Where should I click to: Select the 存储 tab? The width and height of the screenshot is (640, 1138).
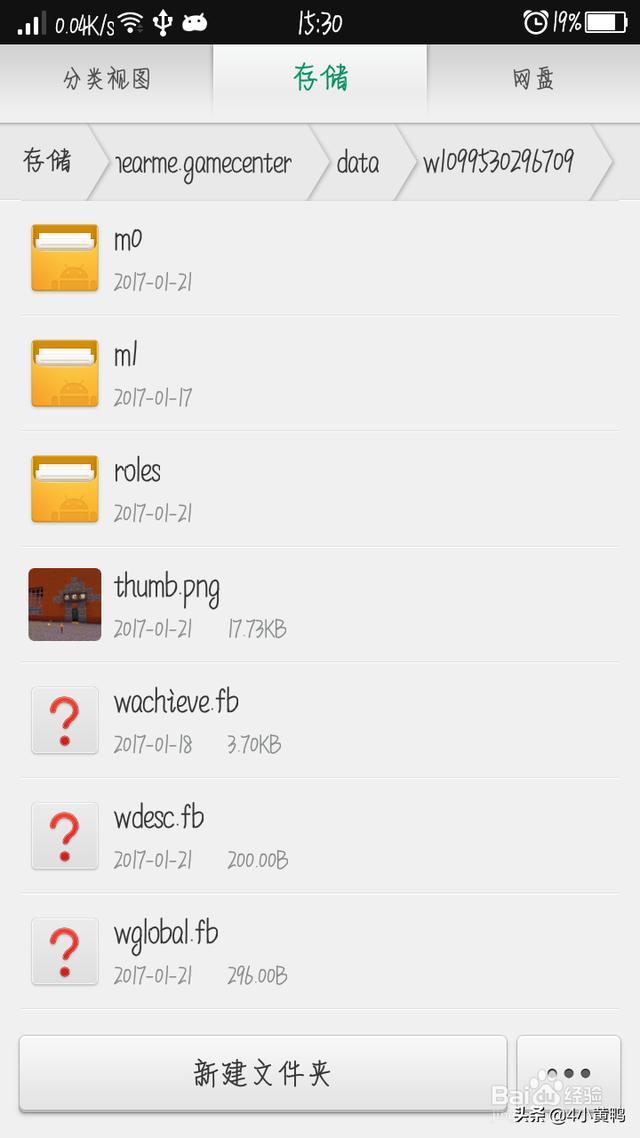[320, 80]
